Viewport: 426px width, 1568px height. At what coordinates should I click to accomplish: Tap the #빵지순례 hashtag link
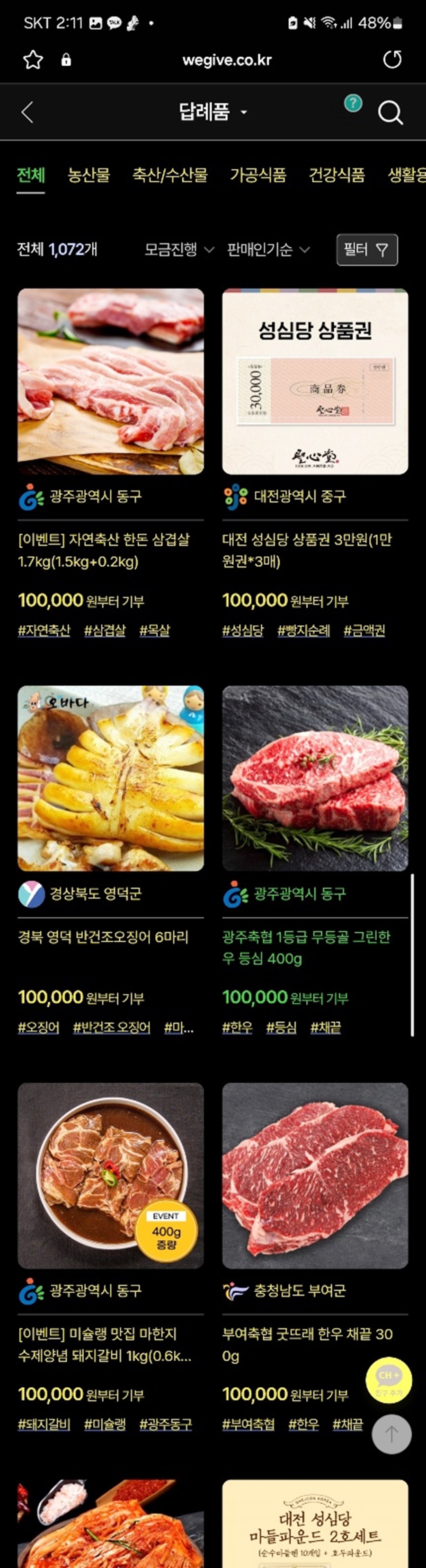303,631
